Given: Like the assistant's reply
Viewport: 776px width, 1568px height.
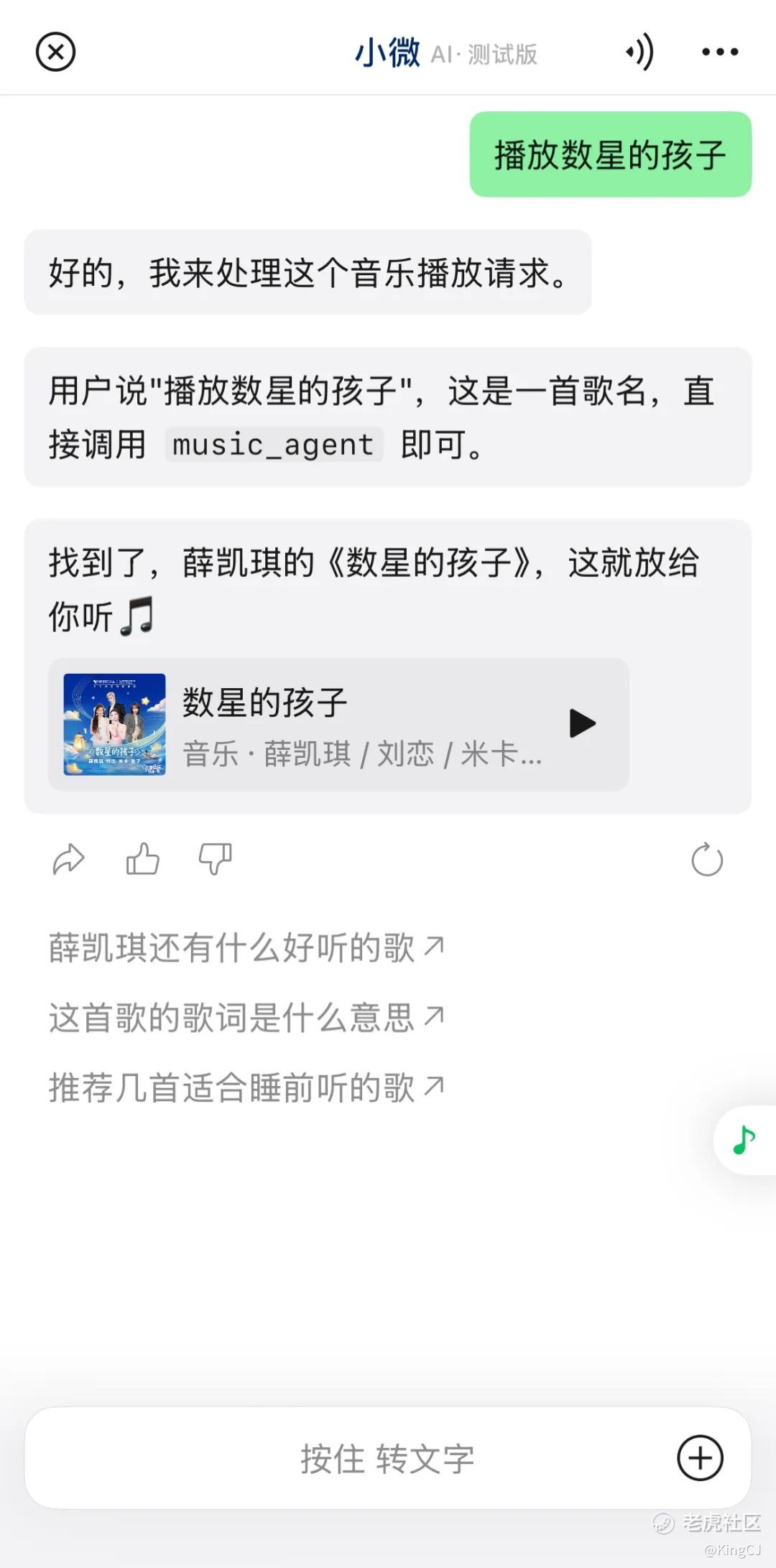Looking at the screenshot, I should (x=142, y=859).
